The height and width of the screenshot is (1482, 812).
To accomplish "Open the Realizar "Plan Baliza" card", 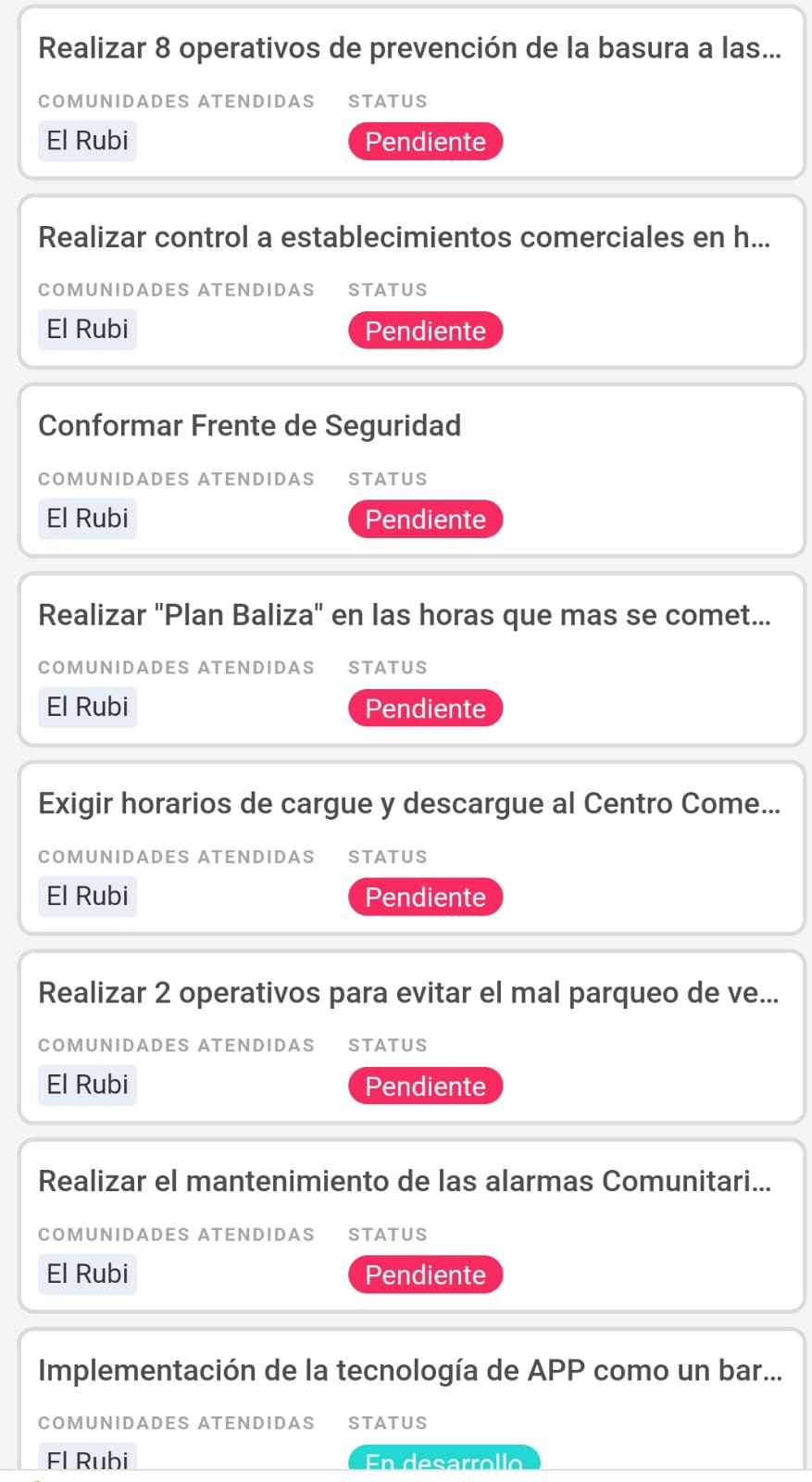I will coord(412,659).
